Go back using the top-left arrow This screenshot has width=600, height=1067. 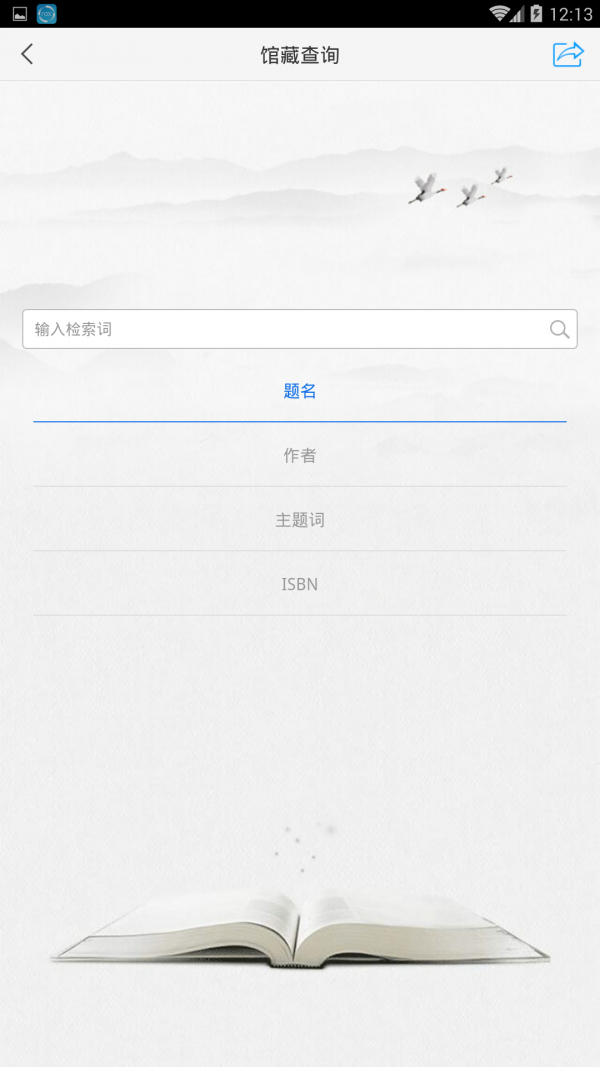click(27, 55)
